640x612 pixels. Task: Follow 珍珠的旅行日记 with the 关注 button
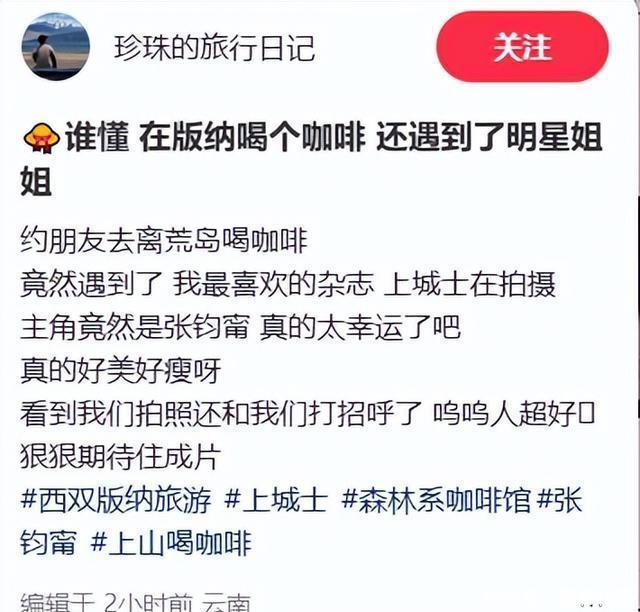522,47
